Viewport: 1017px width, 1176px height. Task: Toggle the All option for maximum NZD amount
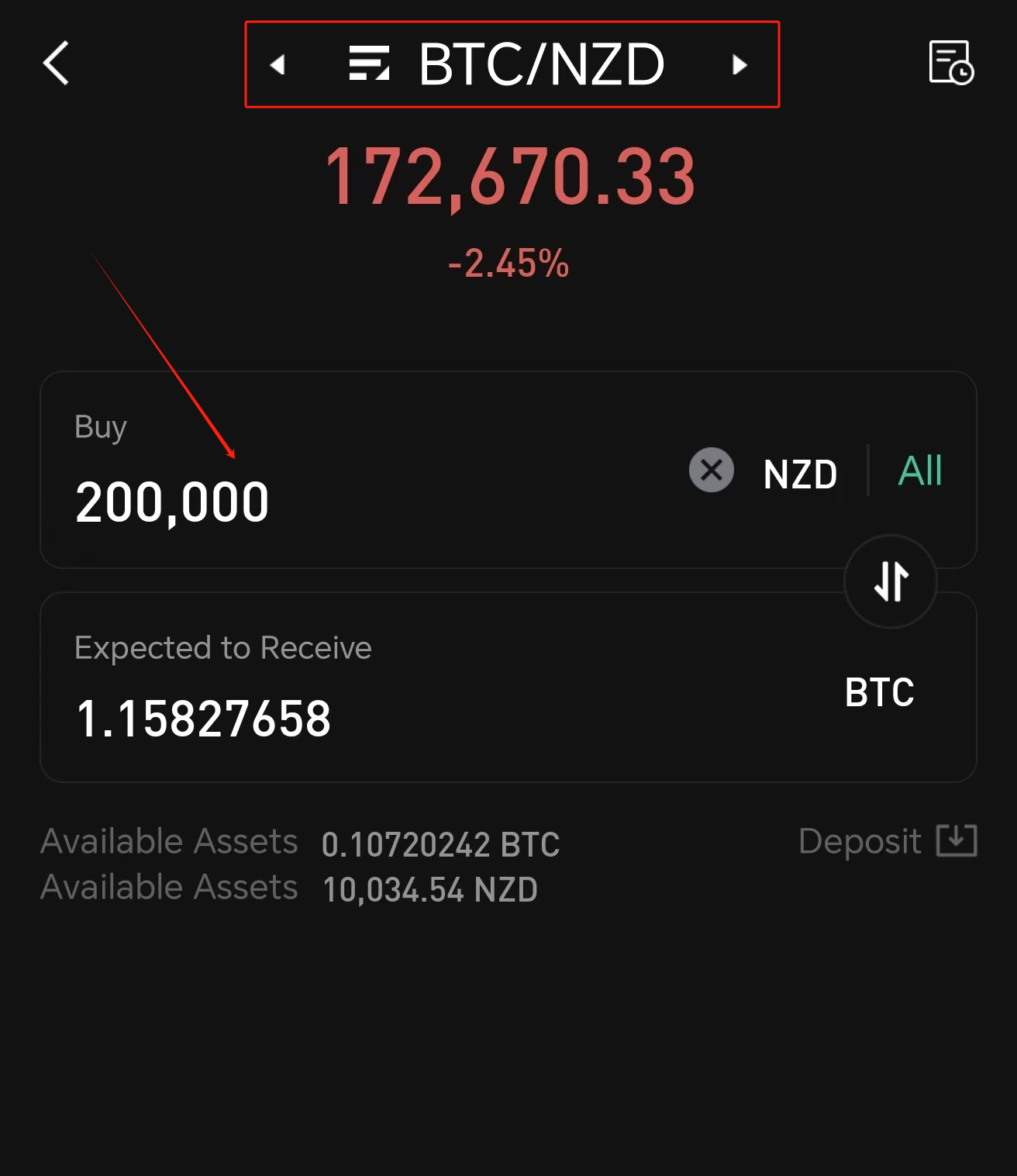(919, 471)
